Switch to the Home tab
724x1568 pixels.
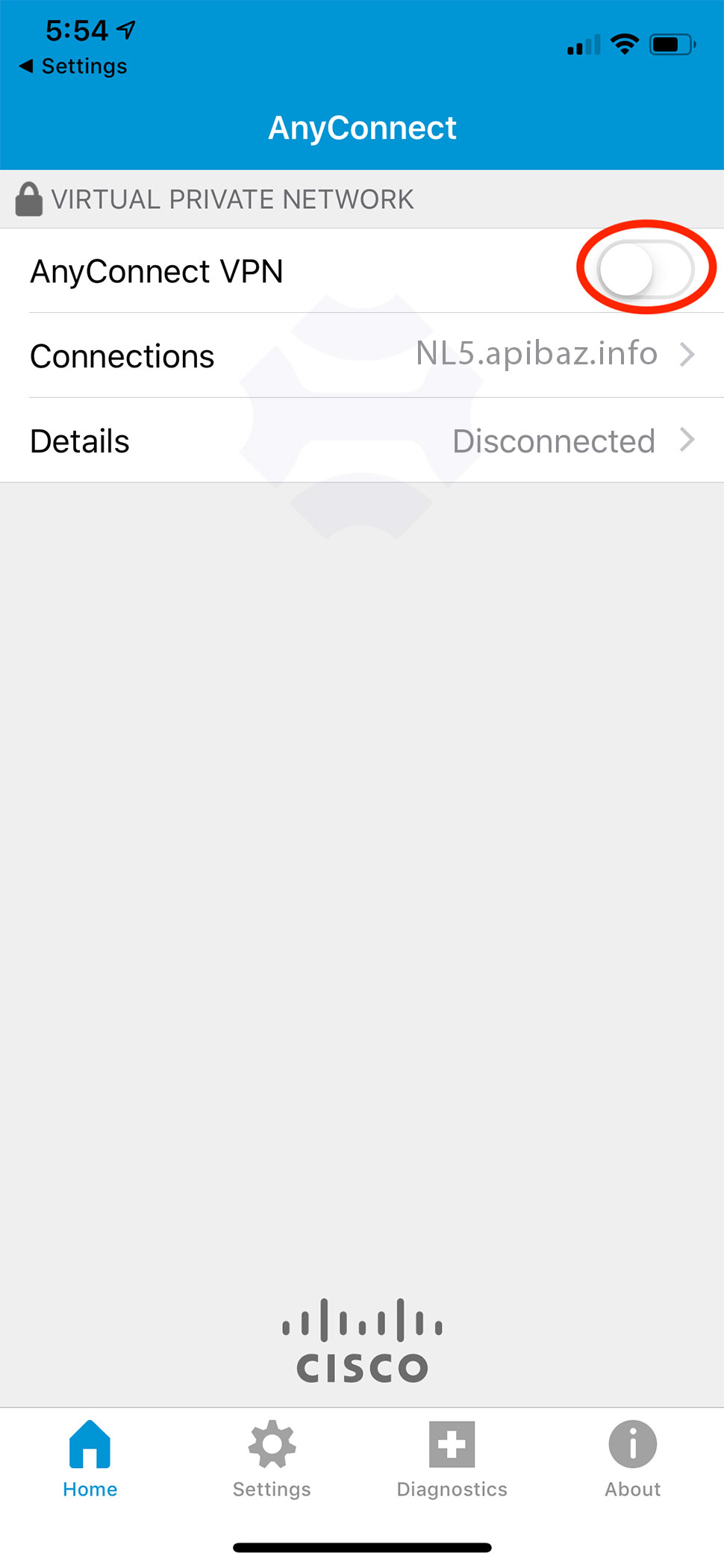(90, 1458)
